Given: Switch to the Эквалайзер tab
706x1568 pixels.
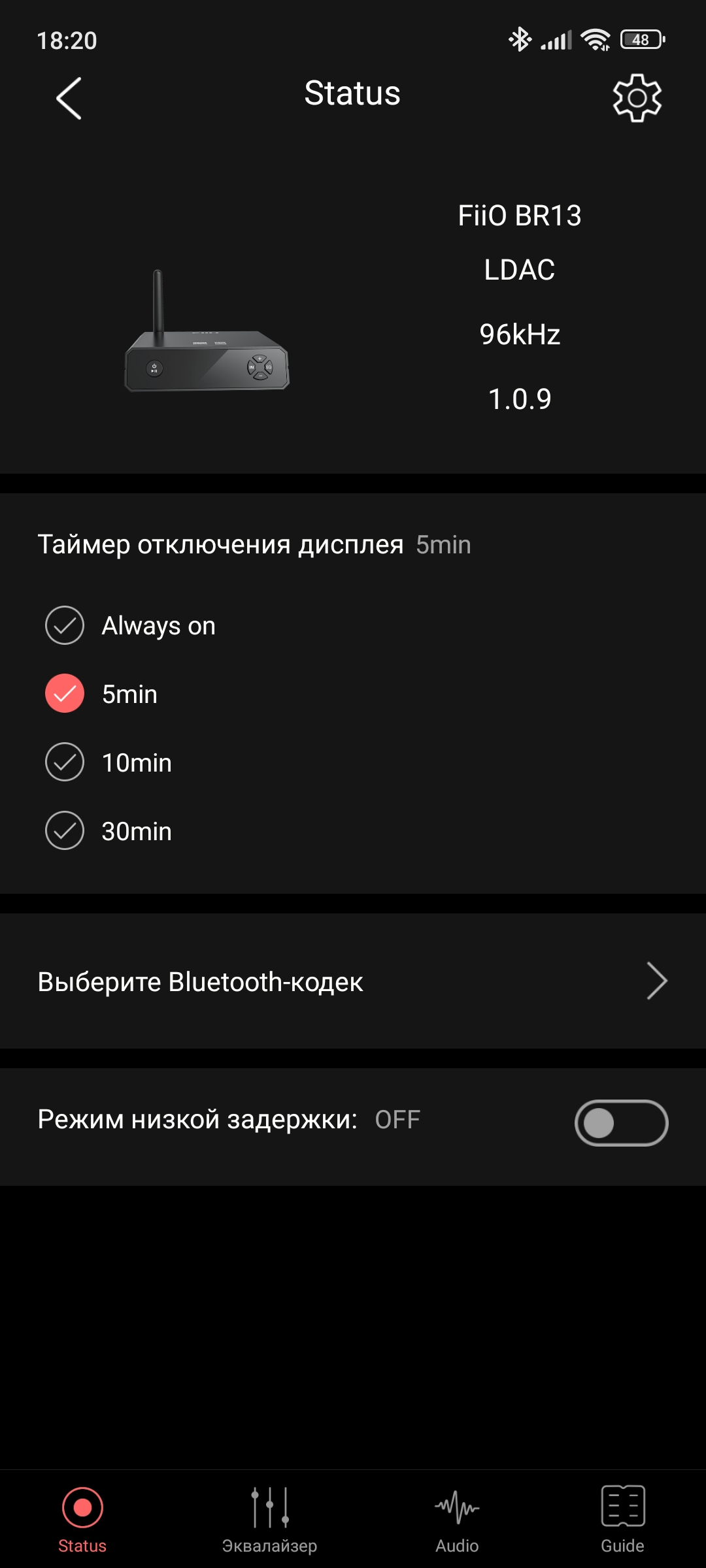Looking at the screenshot, I should pyautogui.click(x=269, y=1520).
